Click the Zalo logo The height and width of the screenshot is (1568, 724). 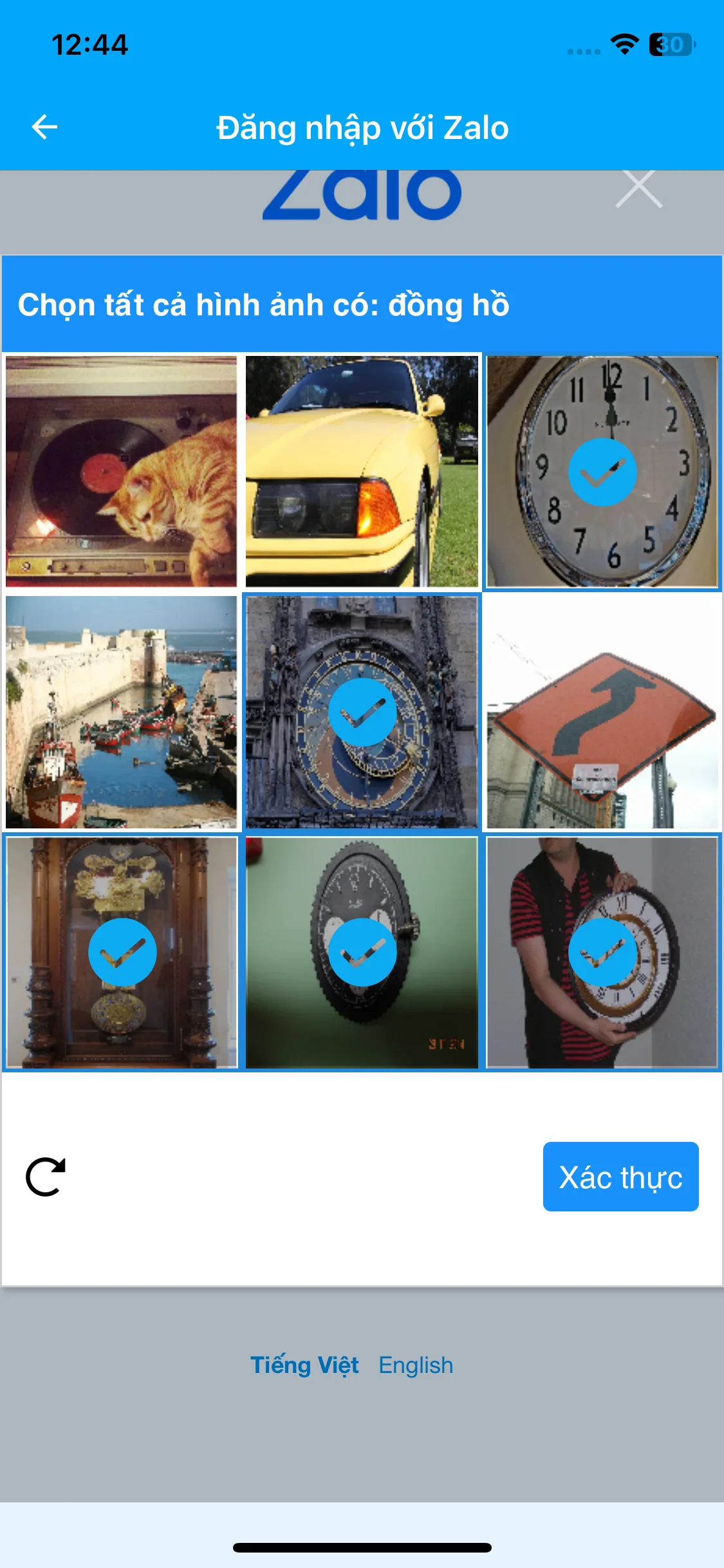362,191
